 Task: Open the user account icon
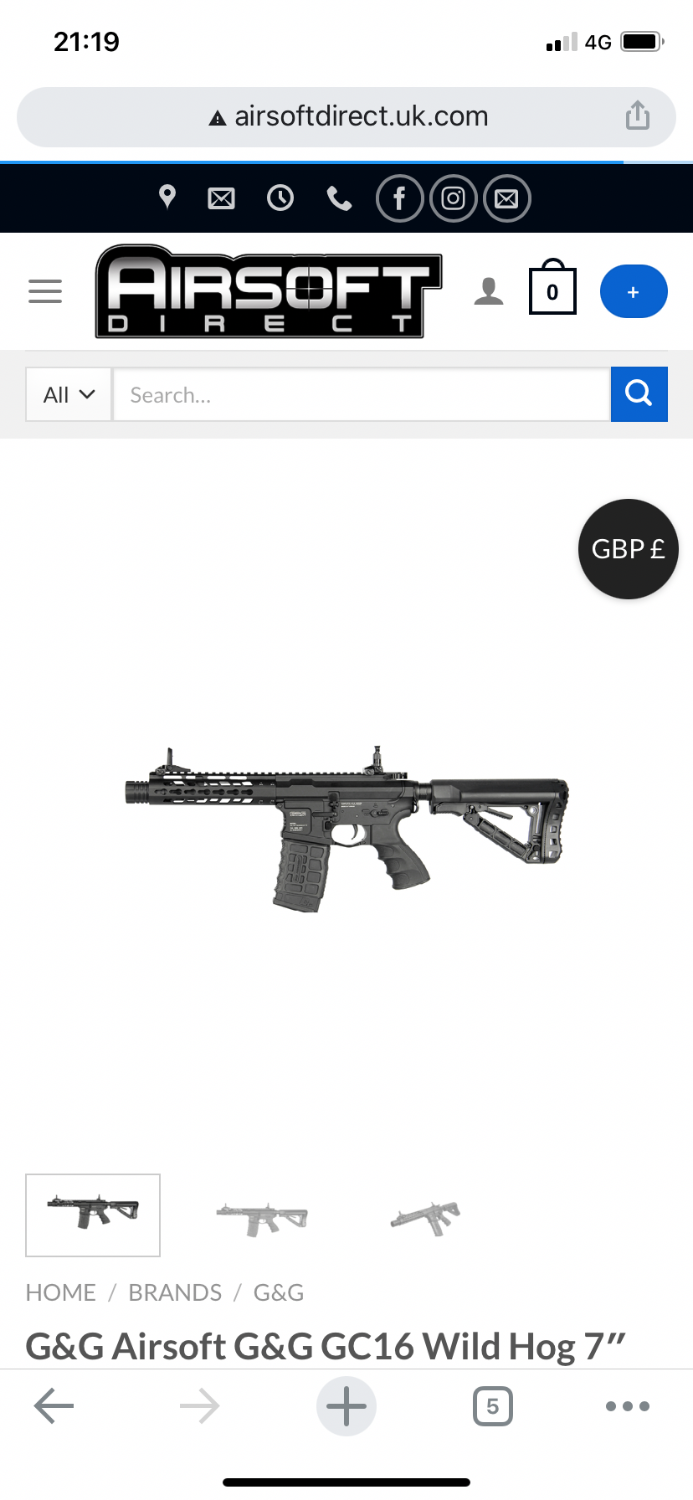488,291
